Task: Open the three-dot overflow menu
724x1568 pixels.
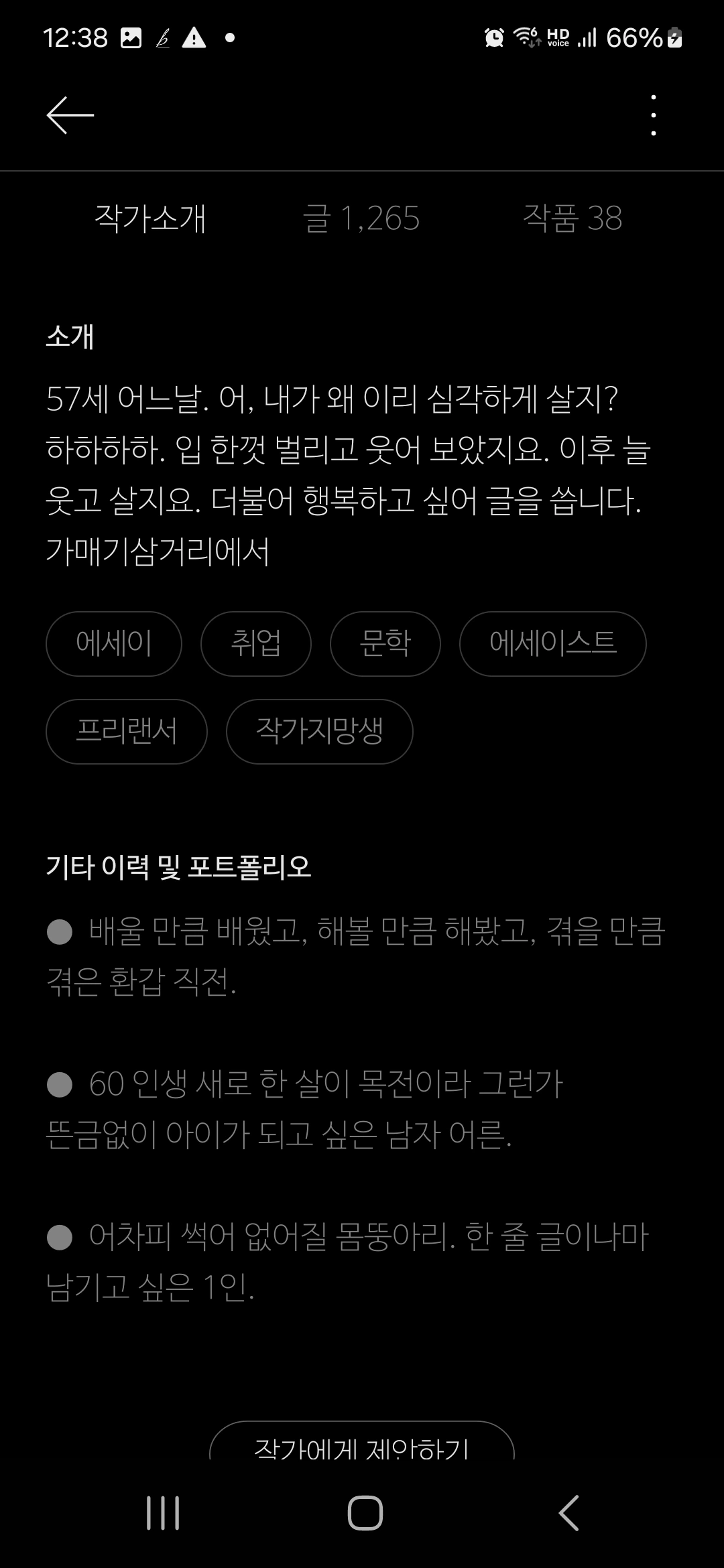Action: [x=654, y=115]
